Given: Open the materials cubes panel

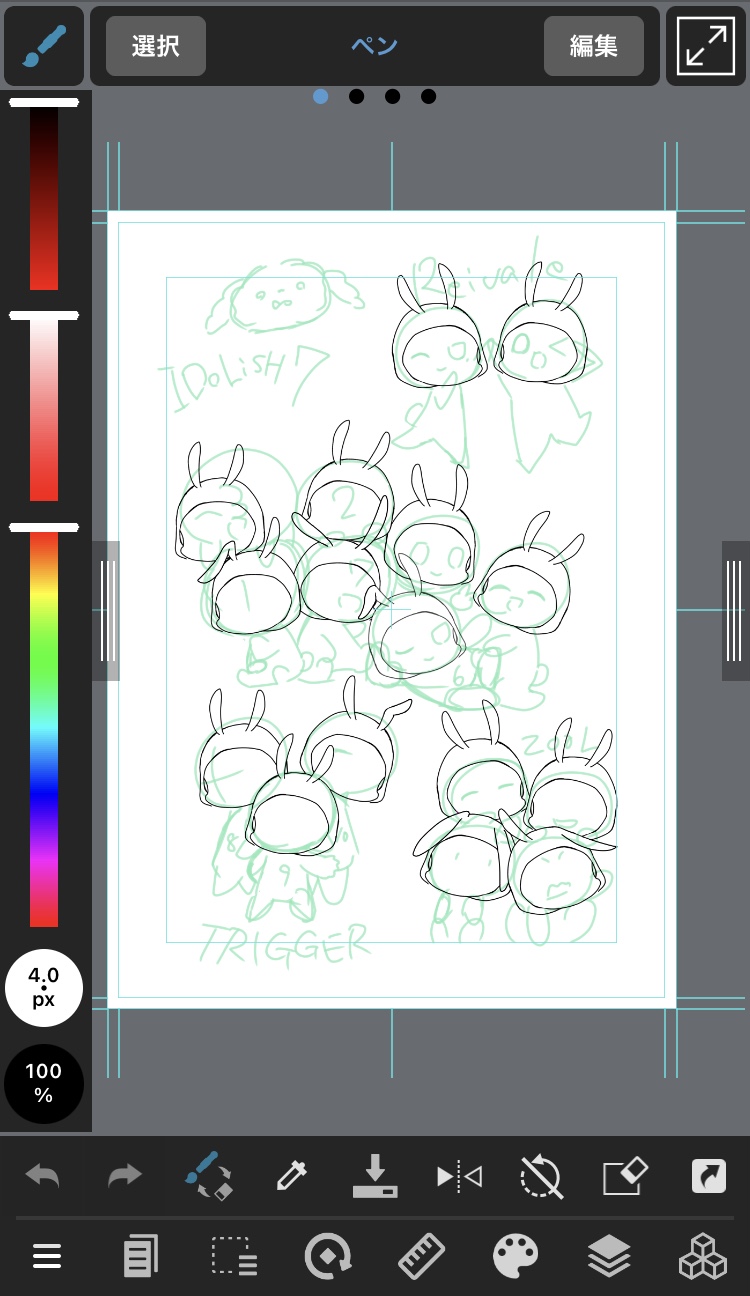Looking at the screenshot, I should (x=703, y=1256).
